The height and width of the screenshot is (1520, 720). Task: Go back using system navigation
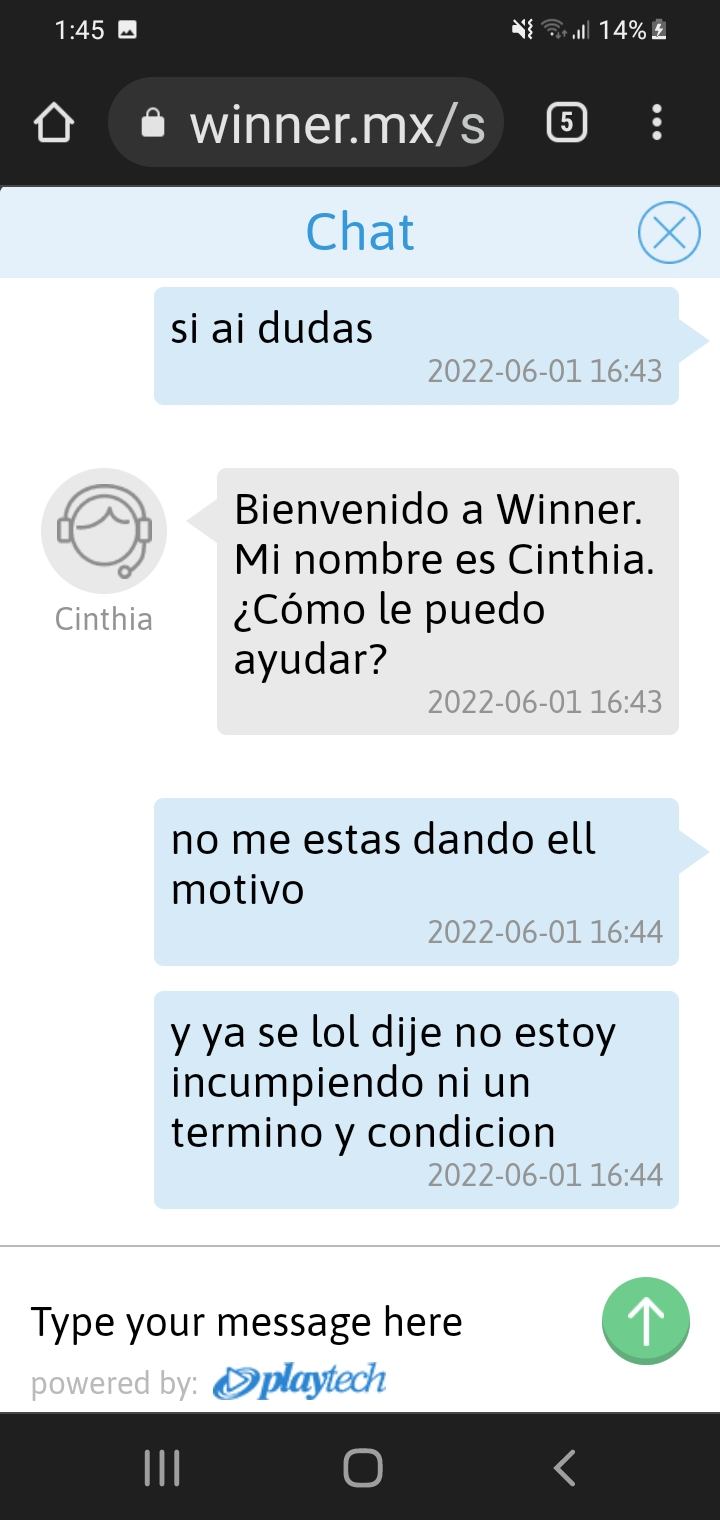click(x=564, y=1467)
